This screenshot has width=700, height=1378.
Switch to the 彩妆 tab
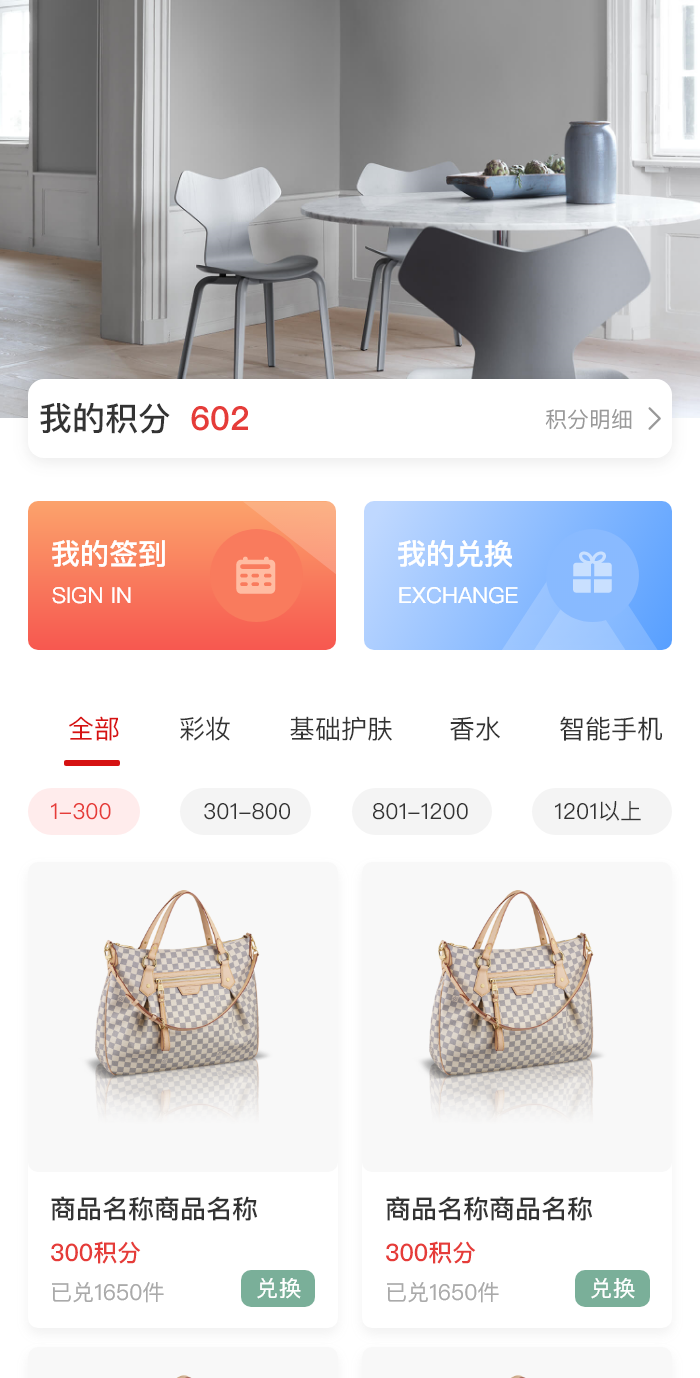click(x=205, y=730)
